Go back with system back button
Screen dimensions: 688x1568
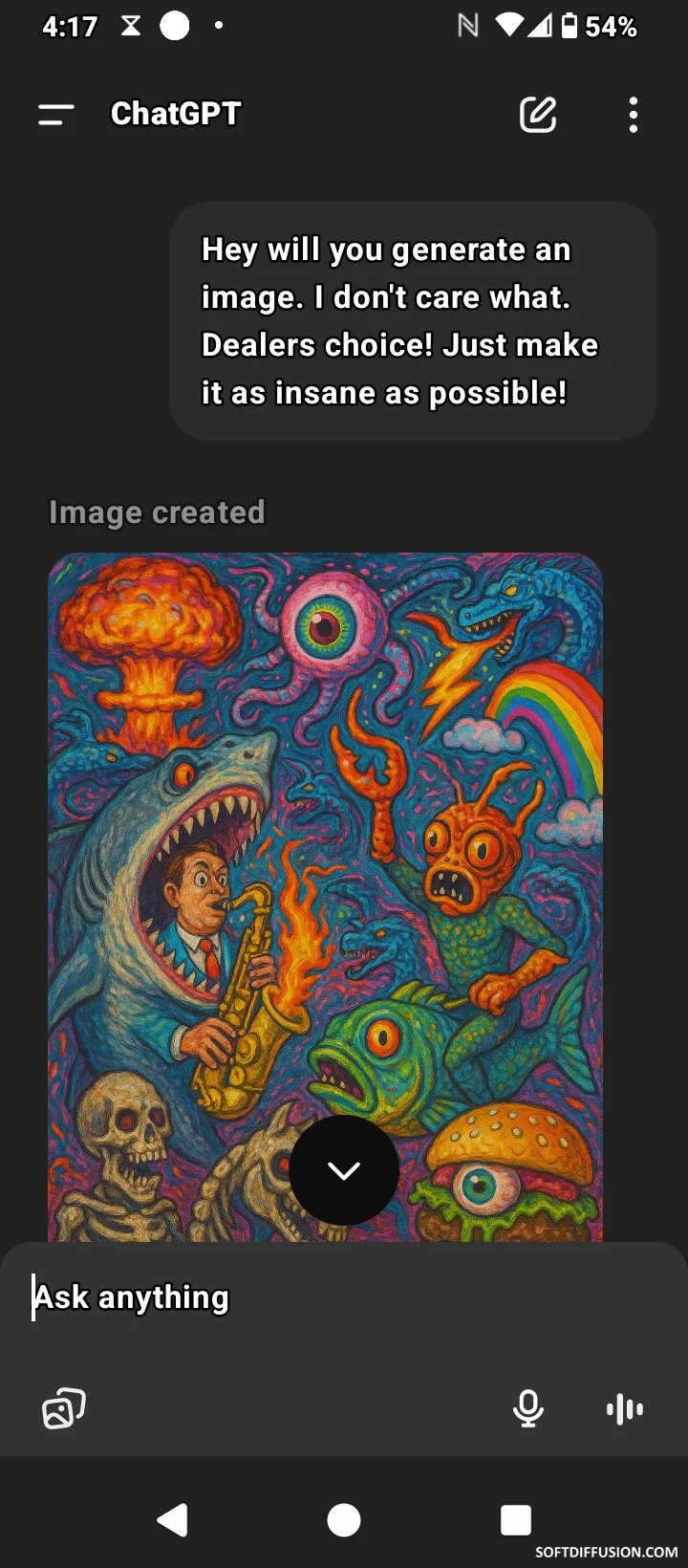173,1519
